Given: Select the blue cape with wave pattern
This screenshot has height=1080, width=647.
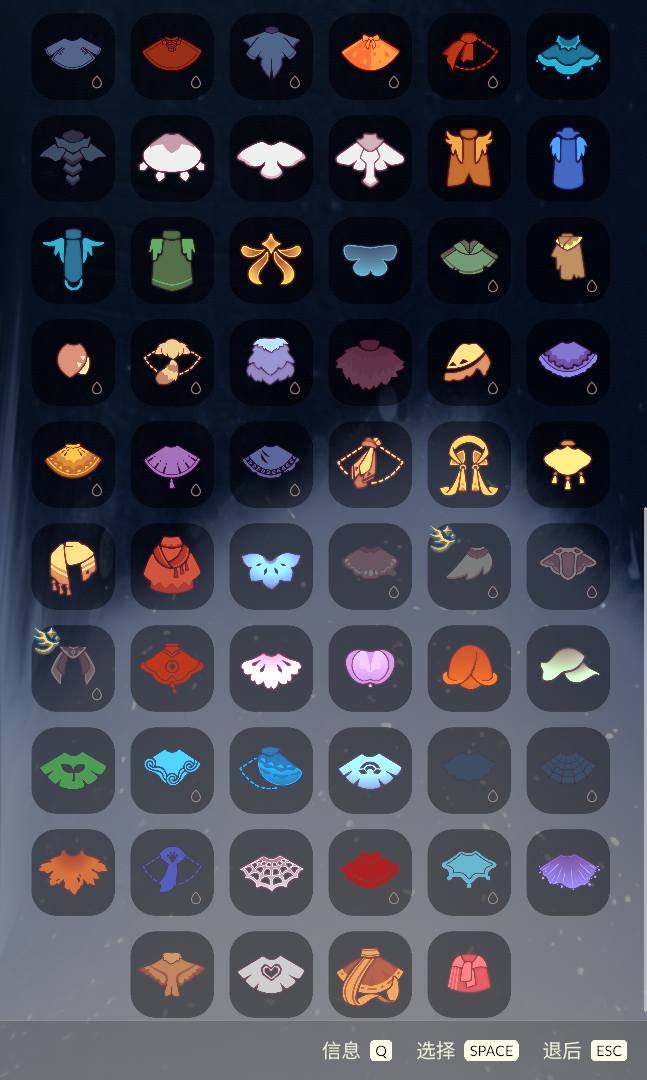Looking at the screenshot, I should click(x=172, y=768).
